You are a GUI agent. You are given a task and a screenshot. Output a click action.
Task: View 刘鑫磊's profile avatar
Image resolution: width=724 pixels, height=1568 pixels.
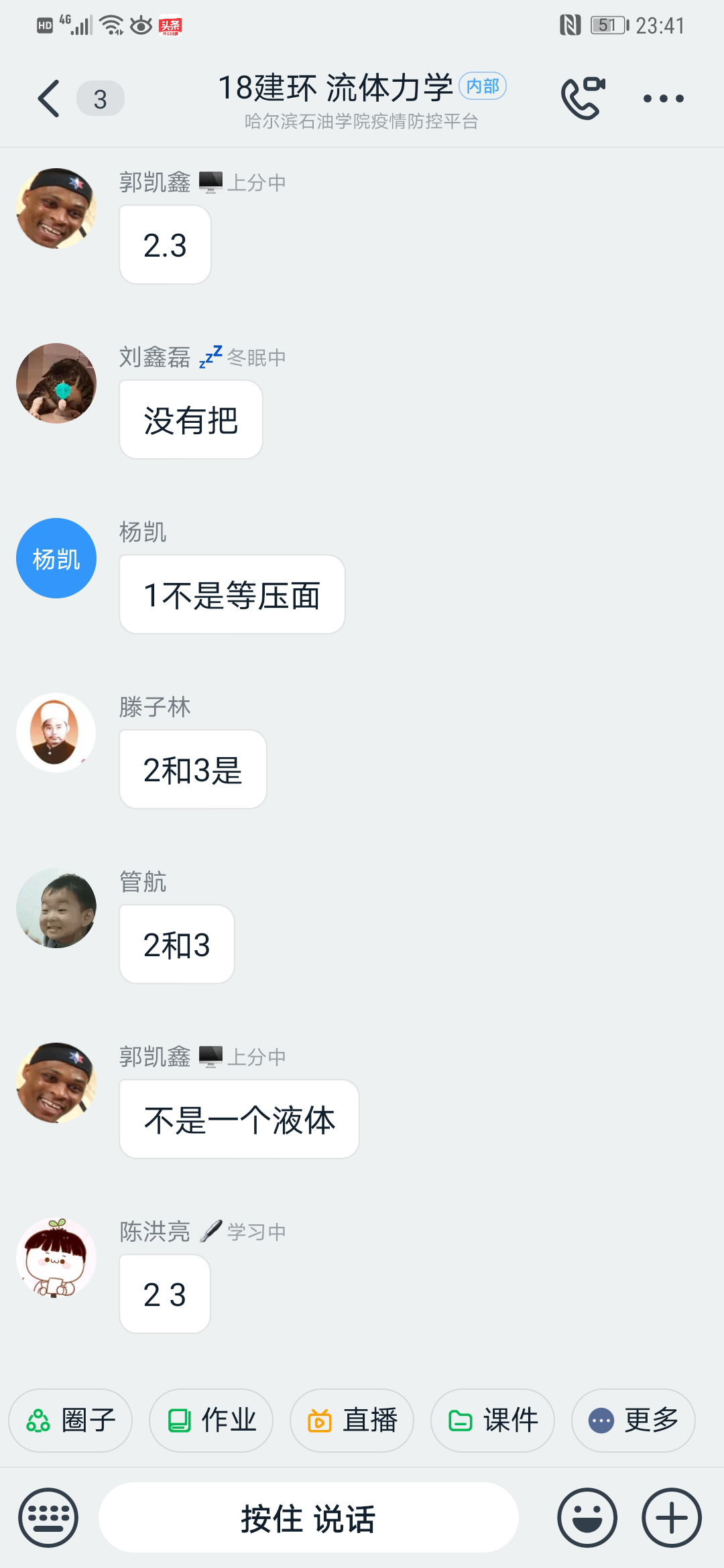tap(56, 383)
